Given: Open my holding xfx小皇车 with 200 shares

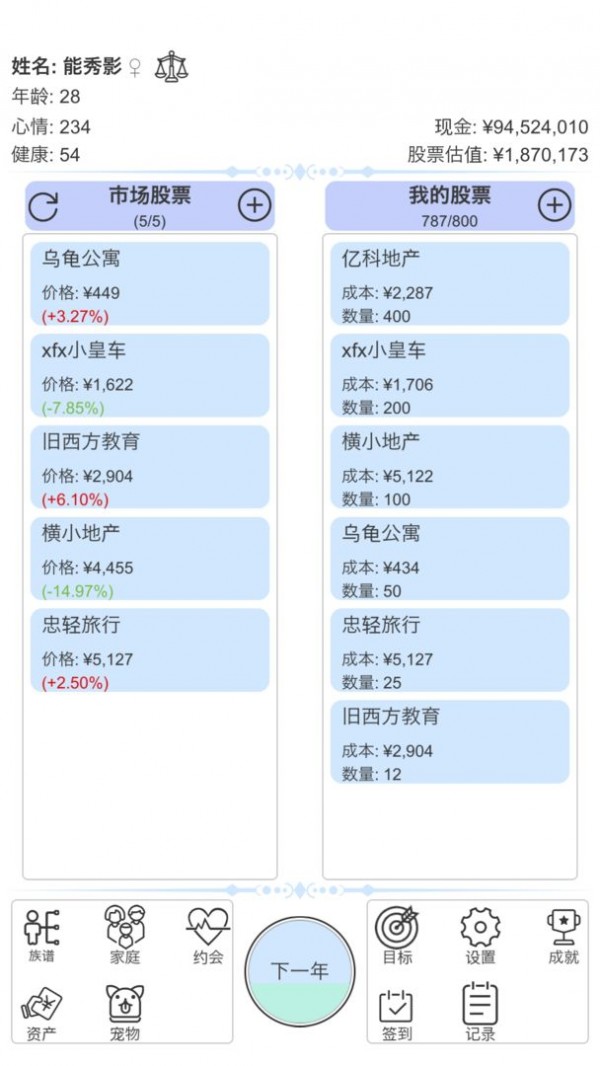Looking at the screenshot, I should click(x=450, y=375).
